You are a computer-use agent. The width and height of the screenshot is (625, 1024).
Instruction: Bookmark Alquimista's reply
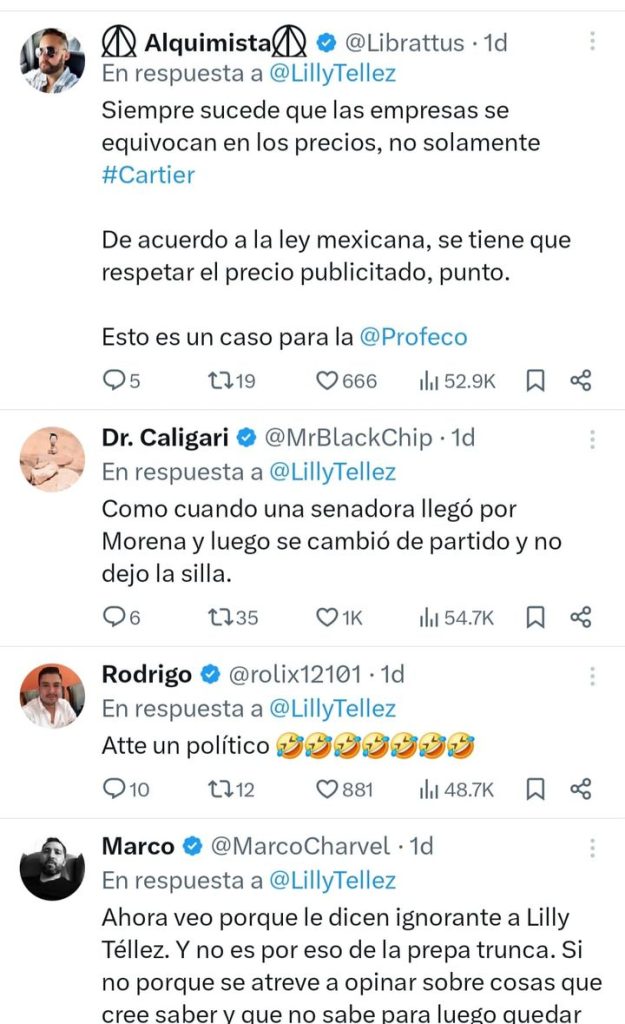(x=535, y=381)
